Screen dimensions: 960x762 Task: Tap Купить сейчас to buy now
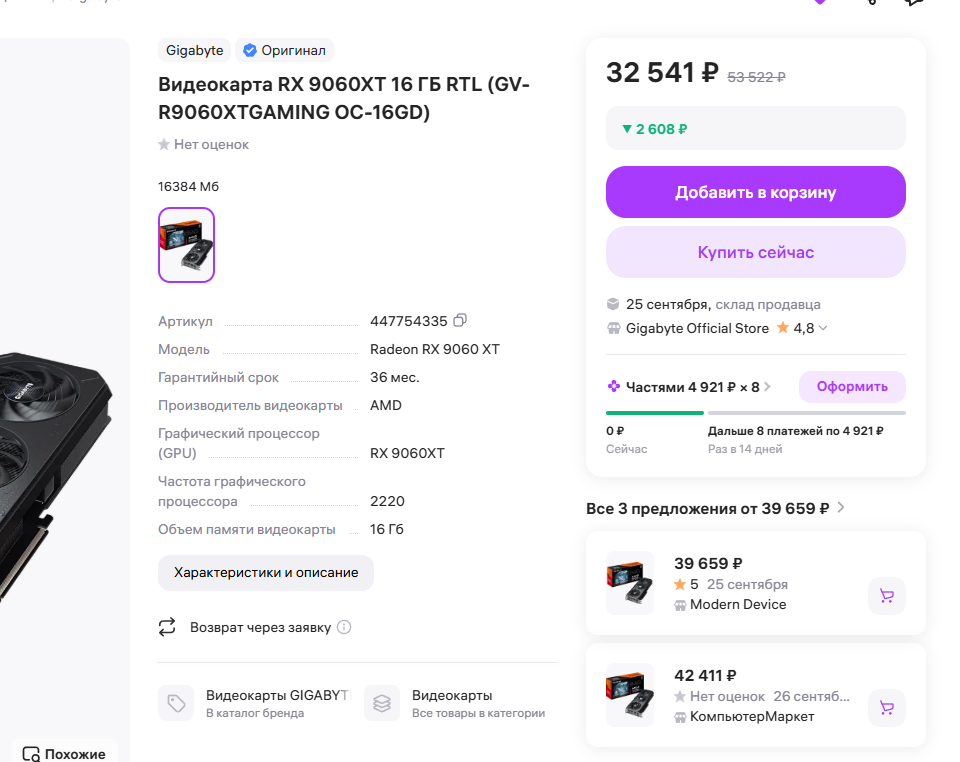[x=755, y=252]
